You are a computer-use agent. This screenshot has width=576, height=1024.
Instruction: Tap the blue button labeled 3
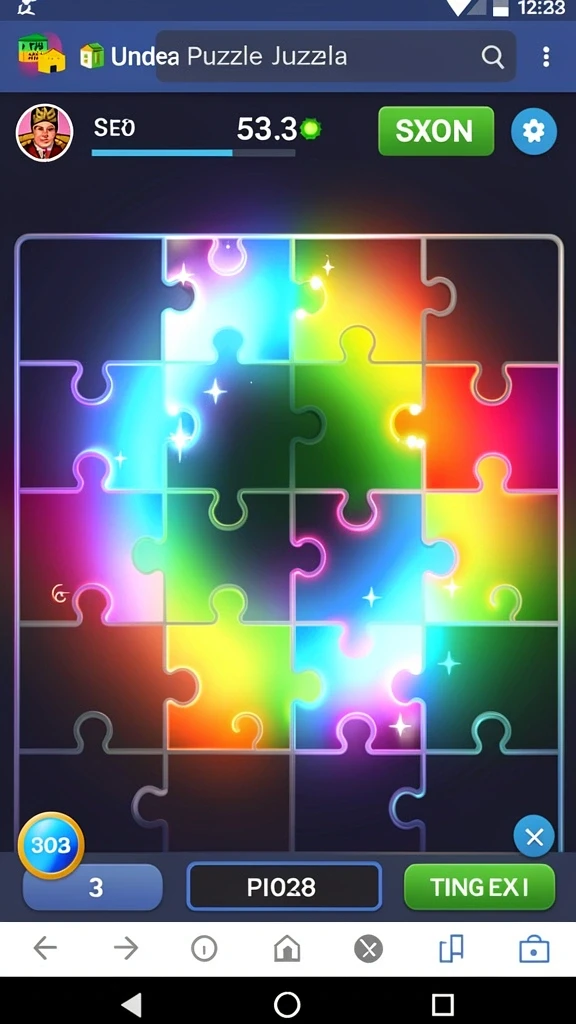pos(93,887)
